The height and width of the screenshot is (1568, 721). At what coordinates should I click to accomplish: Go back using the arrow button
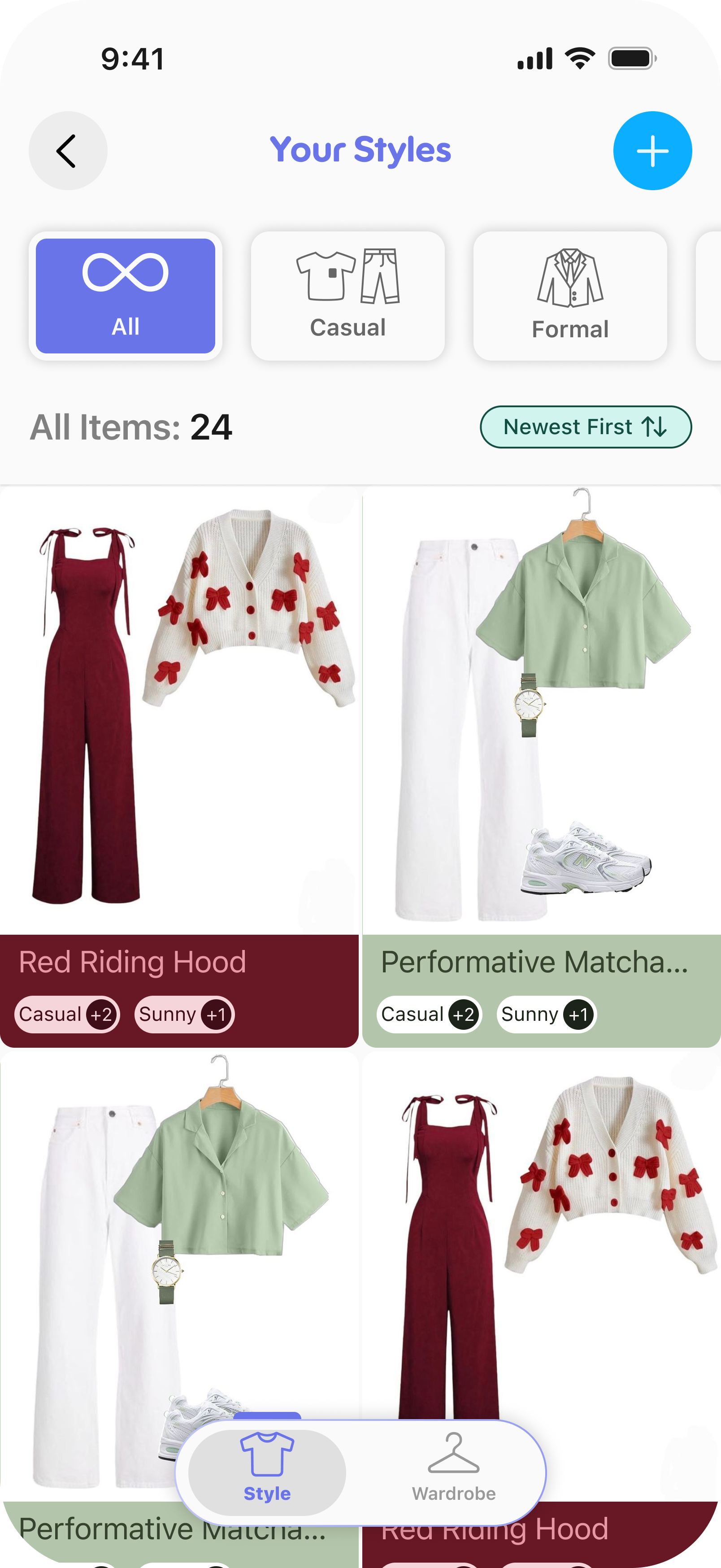[x=68, y=150]
